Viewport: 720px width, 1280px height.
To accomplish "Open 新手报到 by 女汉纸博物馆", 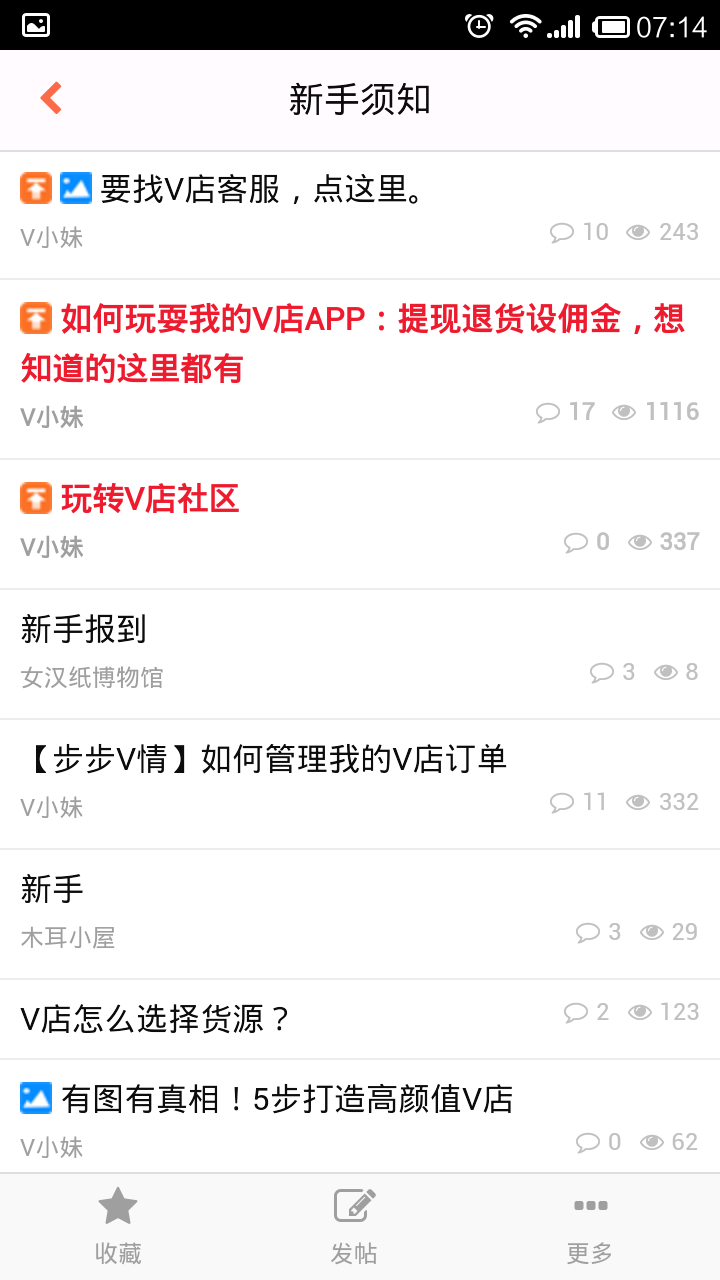I will point(84,630).
